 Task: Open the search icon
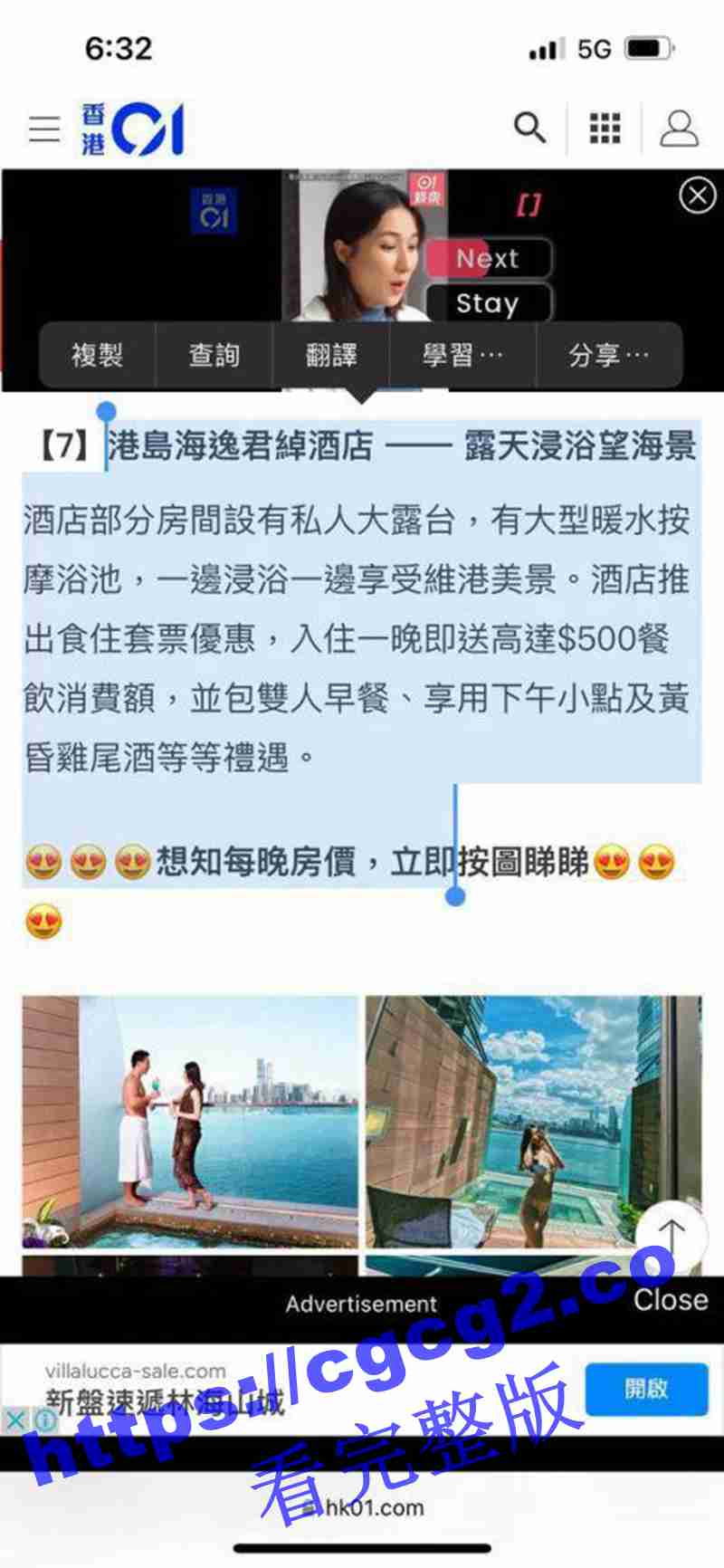click(529, 128)
